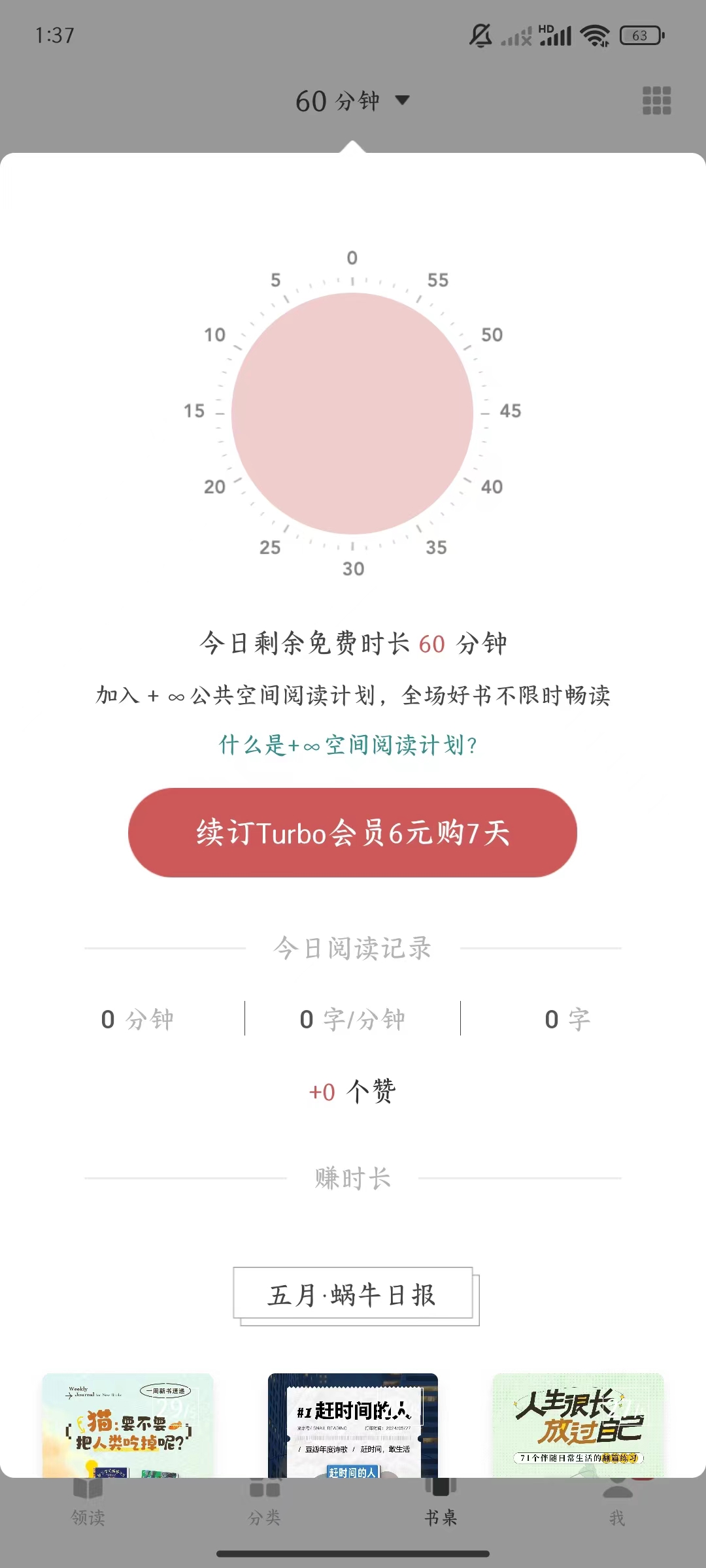Tap the battery indicator showing 63
This screenshot has height=1568, width=706.
pyautogui.click(x=639, y=35)
